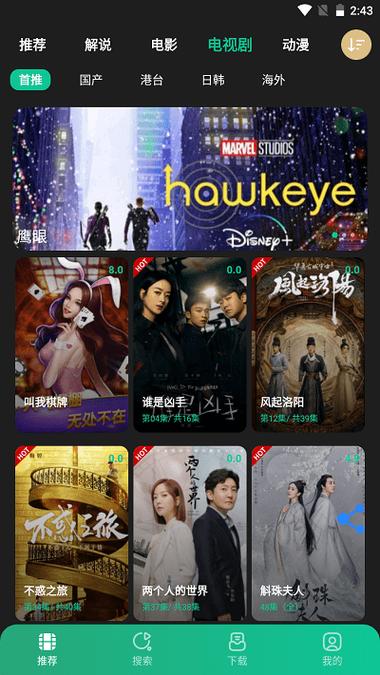Open the sort filter icon
The image size is (380, 675).
(x=356, y=45)
